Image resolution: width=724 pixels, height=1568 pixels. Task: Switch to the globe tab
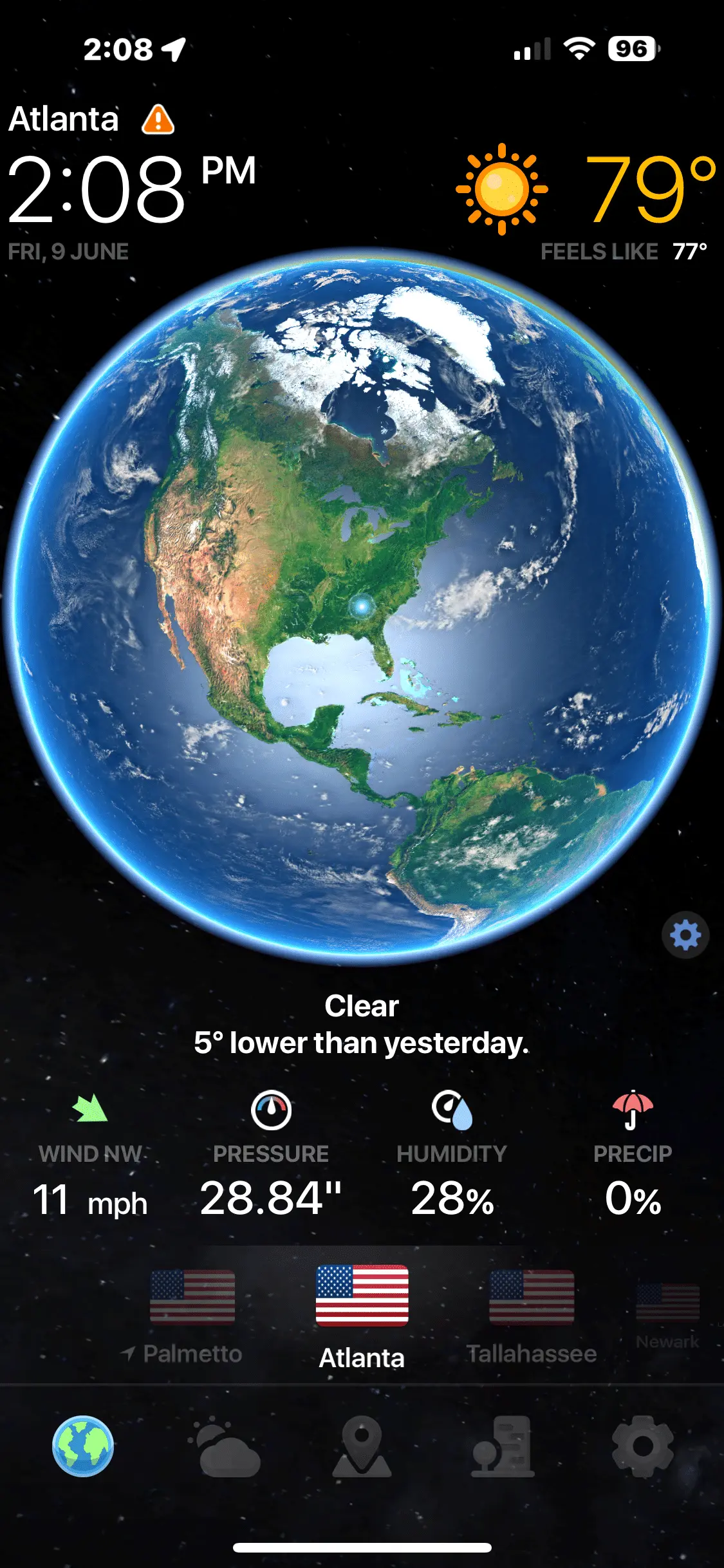(x=83, y=1446)
